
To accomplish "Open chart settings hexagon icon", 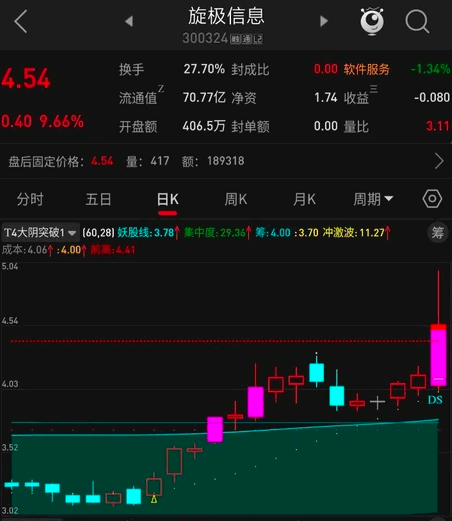I will pyautogui.click(x=432, y=199).
